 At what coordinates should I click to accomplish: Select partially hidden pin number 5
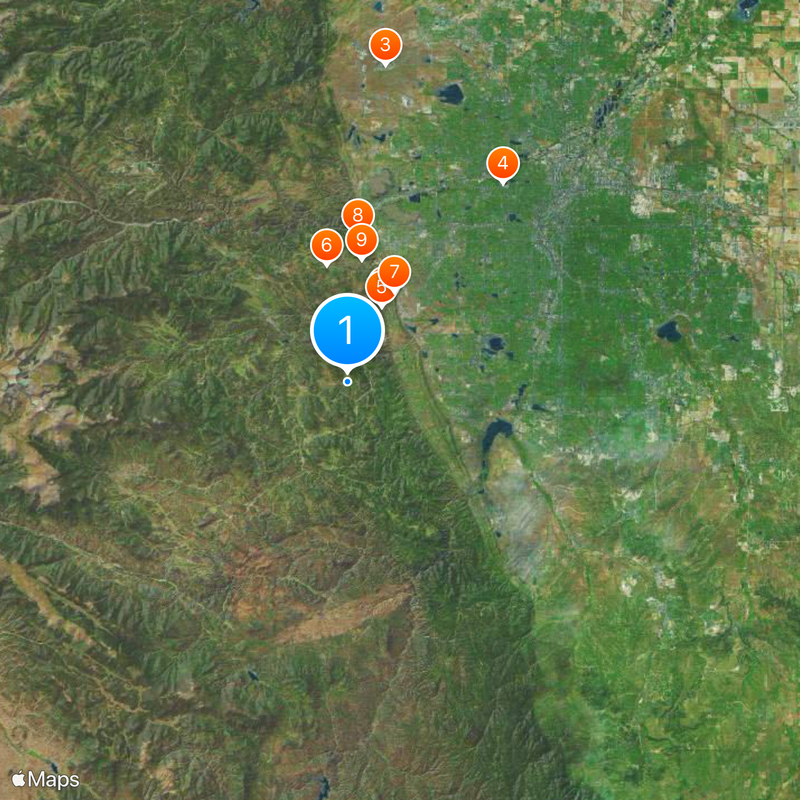tap(376, 291)
